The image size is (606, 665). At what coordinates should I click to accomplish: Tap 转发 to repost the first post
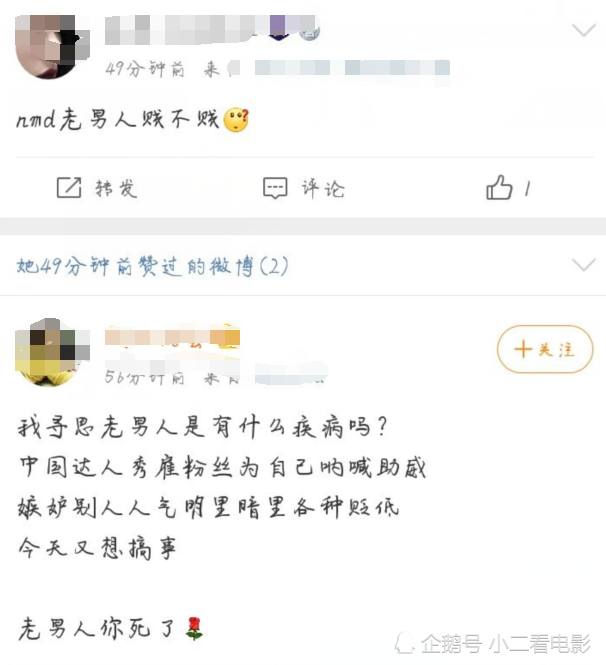click(96, 188)
